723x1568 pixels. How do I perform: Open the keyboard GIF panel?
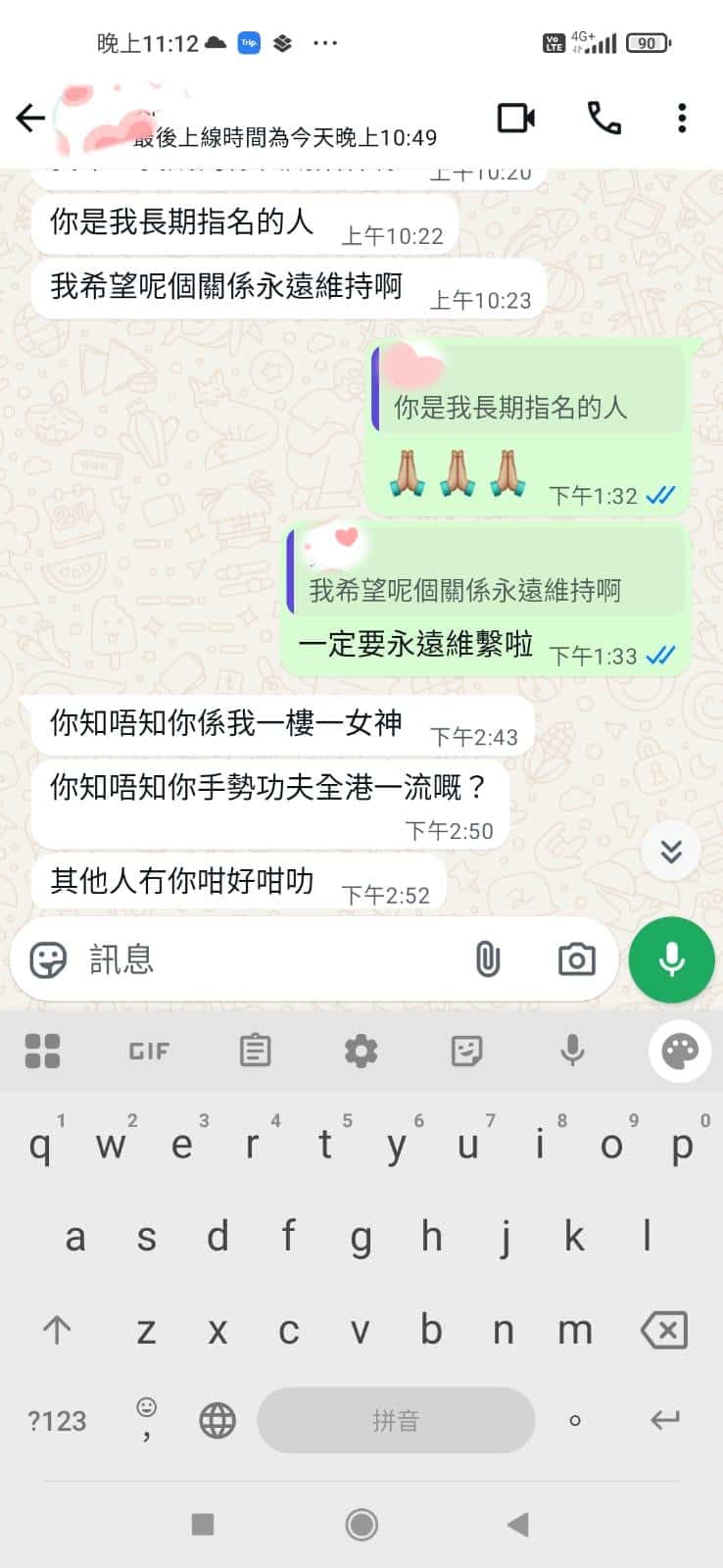pyautogui.click(x=149, y=1052)
